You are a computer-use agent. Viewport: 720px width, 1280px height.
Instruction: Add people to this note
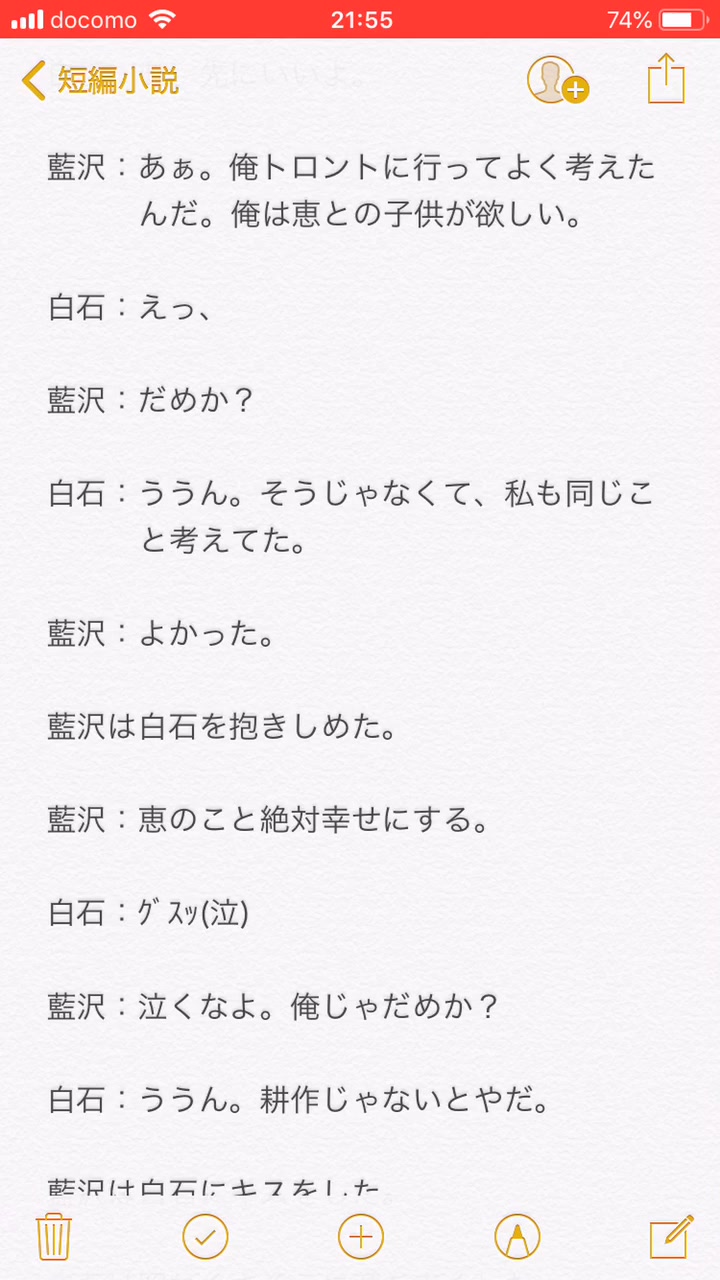pyautogui.click(x=556, y=80)
